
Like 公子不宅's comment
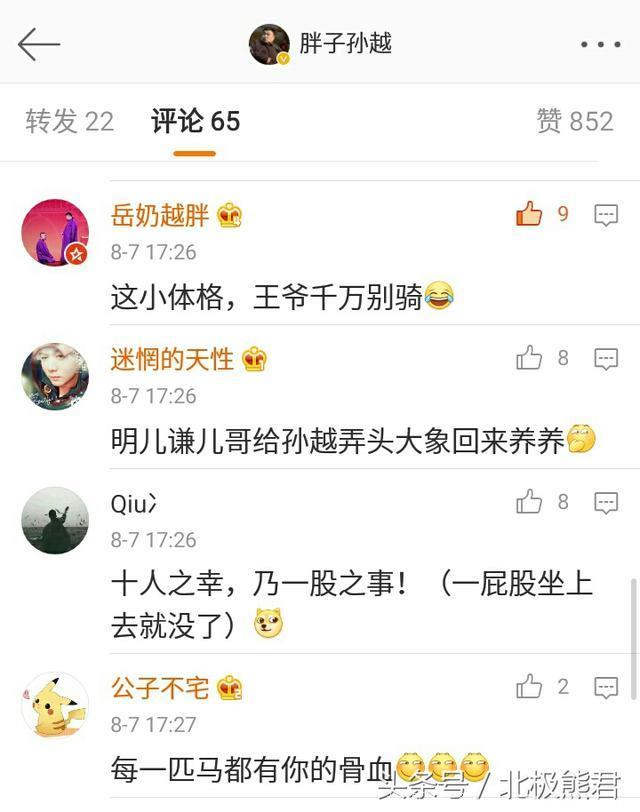coord(529,686)
